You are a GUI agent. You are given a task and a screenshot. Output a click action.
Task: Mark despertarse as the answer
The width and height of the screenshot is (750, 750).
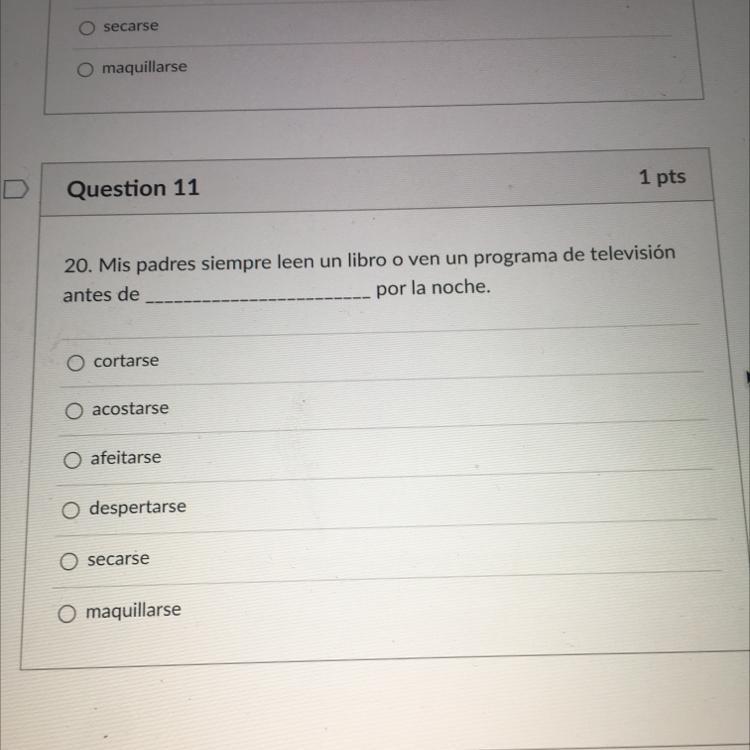click(x=71, y=510)
